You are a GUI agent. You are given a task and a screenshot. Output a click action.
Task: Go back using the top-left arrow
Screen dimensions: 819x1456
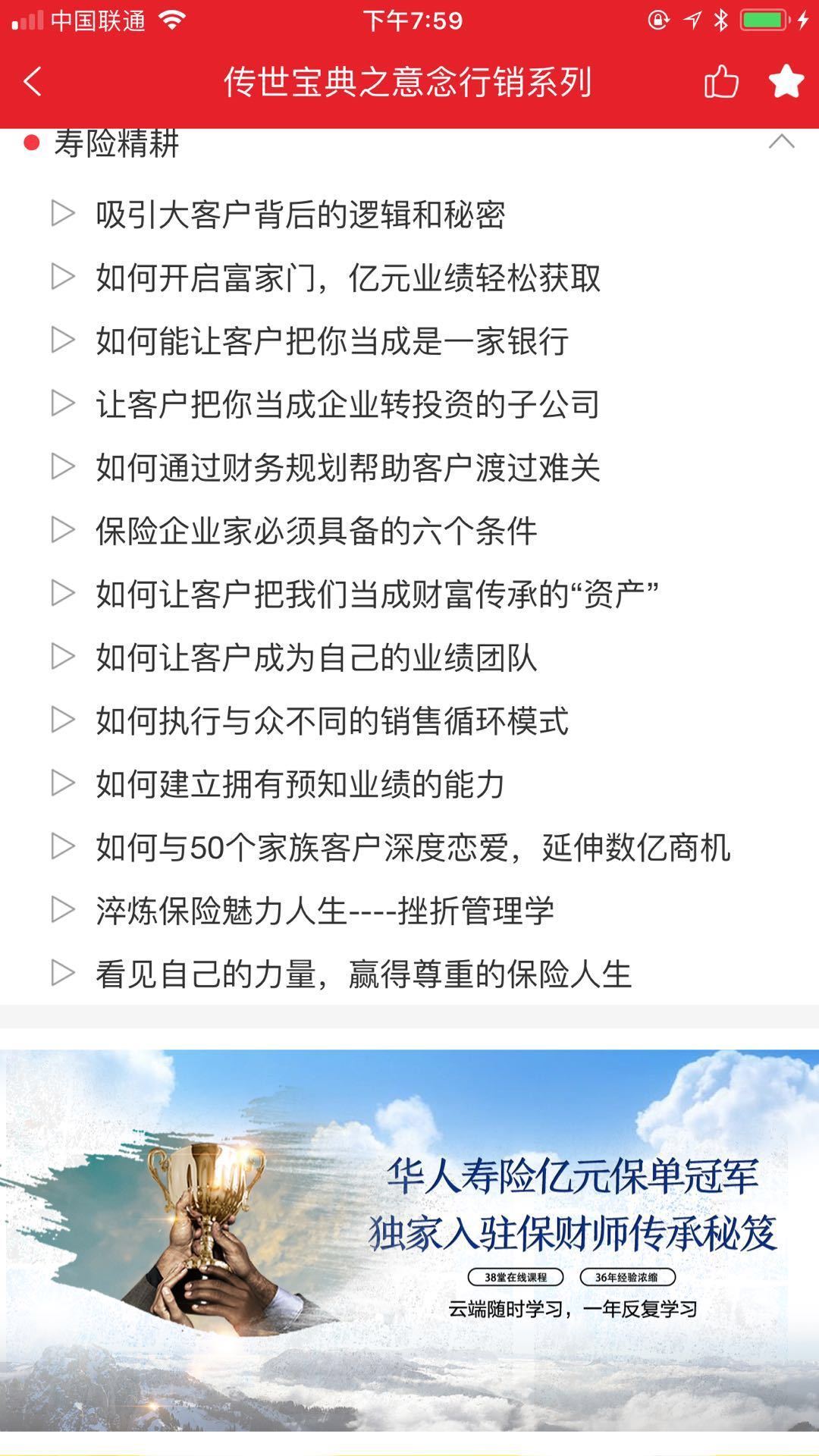coord(33,82)
